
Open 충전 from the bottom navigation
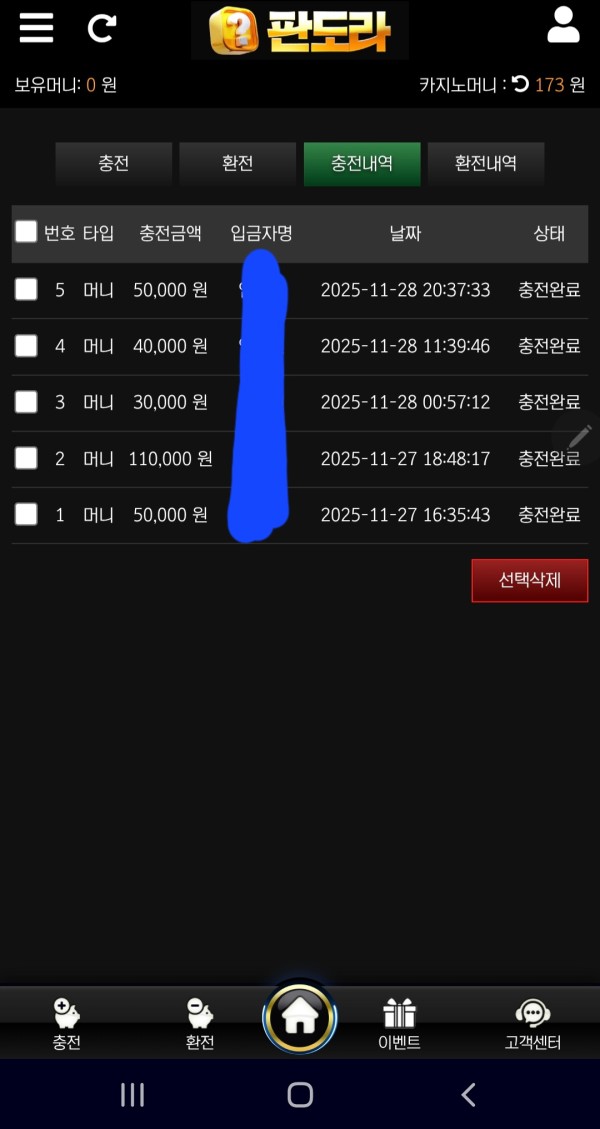pyautogui.click(x=67, y=1024)
